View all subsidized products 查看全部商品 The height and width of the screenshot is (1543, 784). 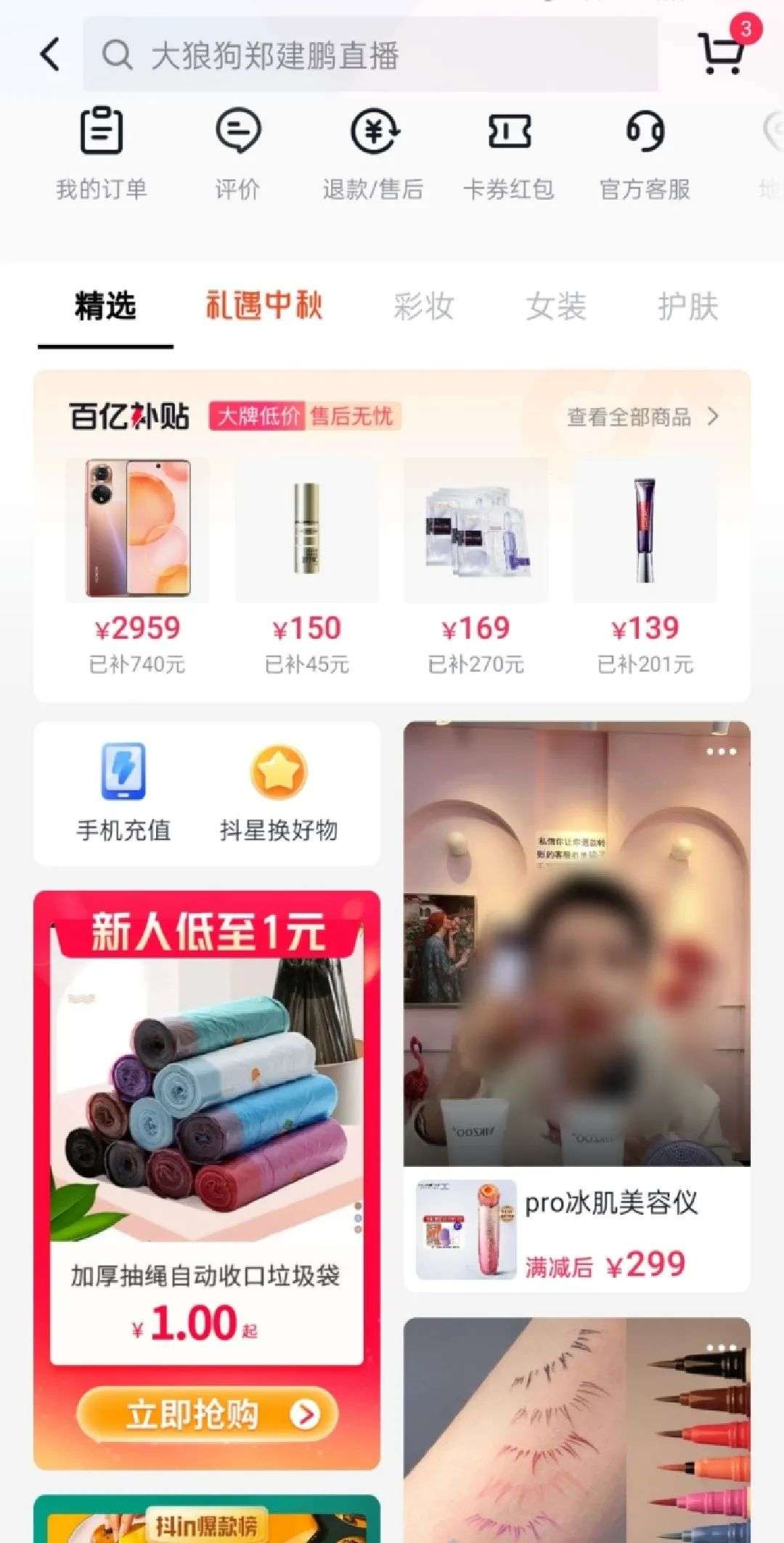pyautogui.click(x=643, y=417)
